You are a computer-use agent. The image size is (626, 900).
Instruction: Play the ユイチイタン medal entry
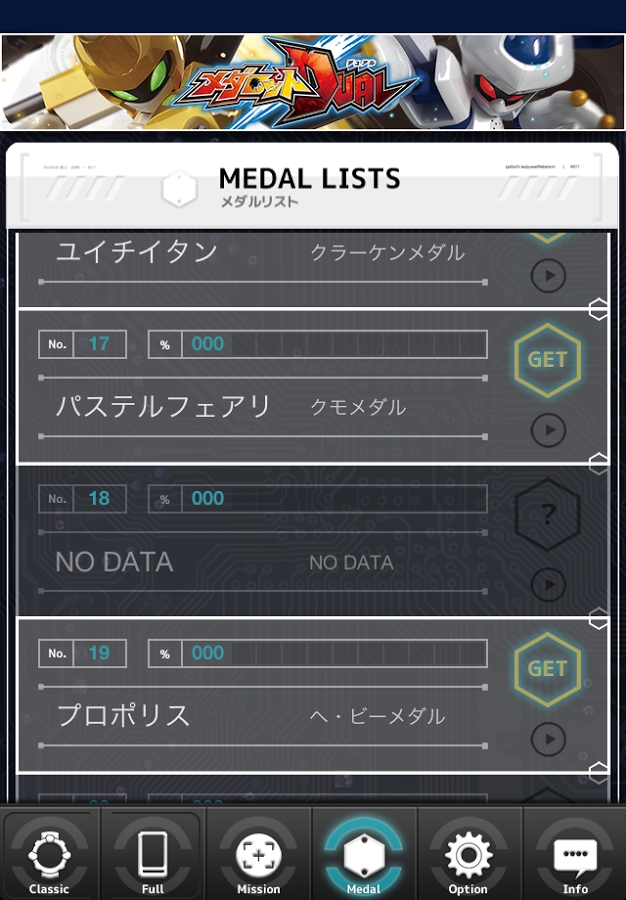[x=548, y=275]
